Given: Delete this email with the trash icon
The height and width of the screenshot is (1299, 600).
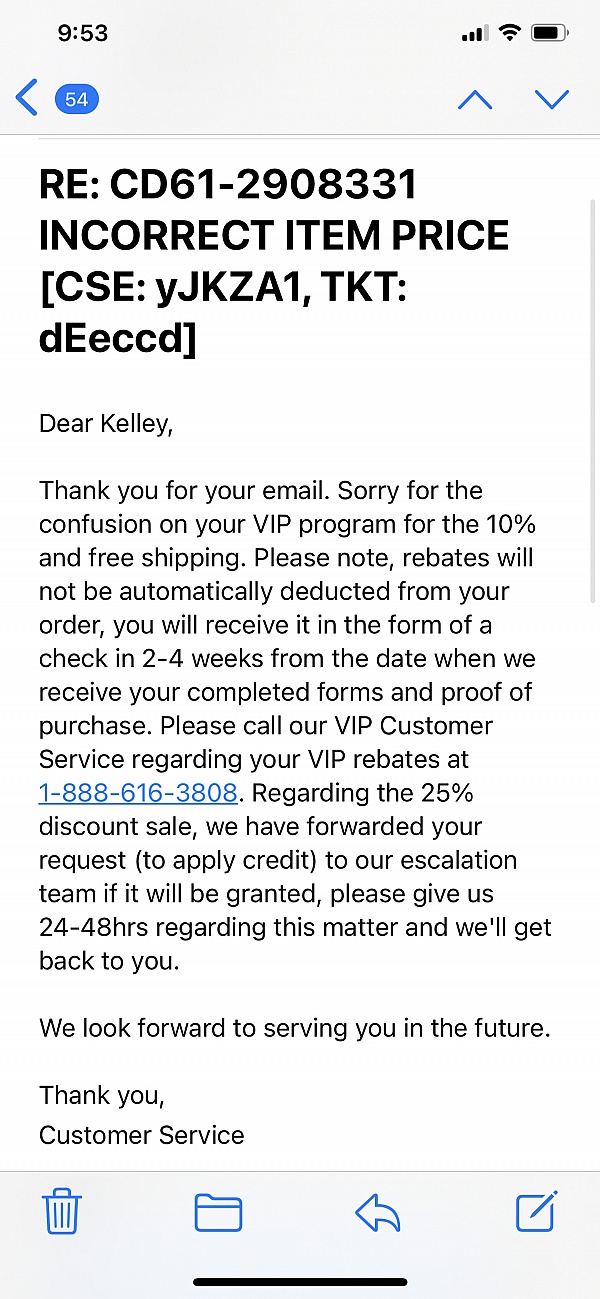Looking at the screenshot, I should click(62, 1212).
